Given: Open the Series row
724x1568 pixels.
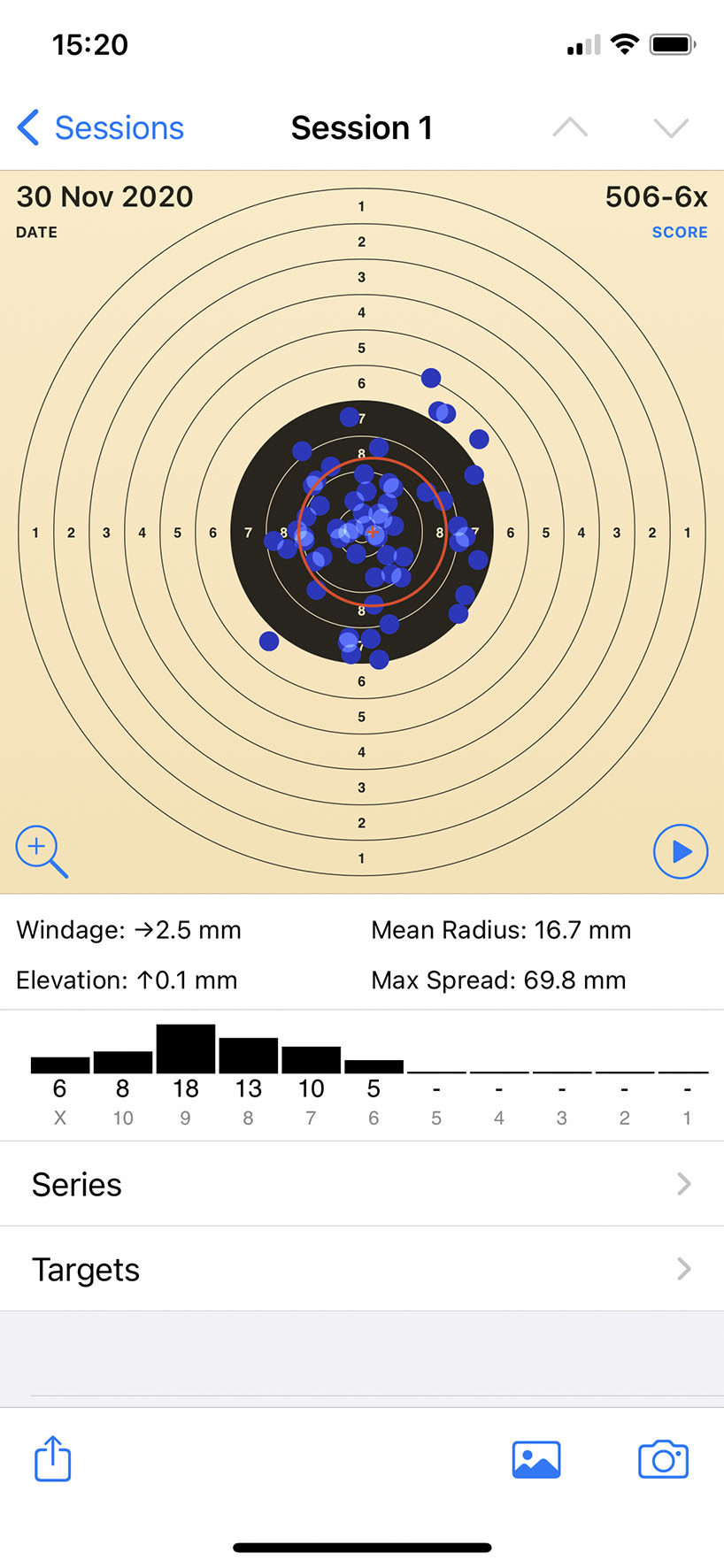Looking at the screenshot, I should [x=362, y=1184].
